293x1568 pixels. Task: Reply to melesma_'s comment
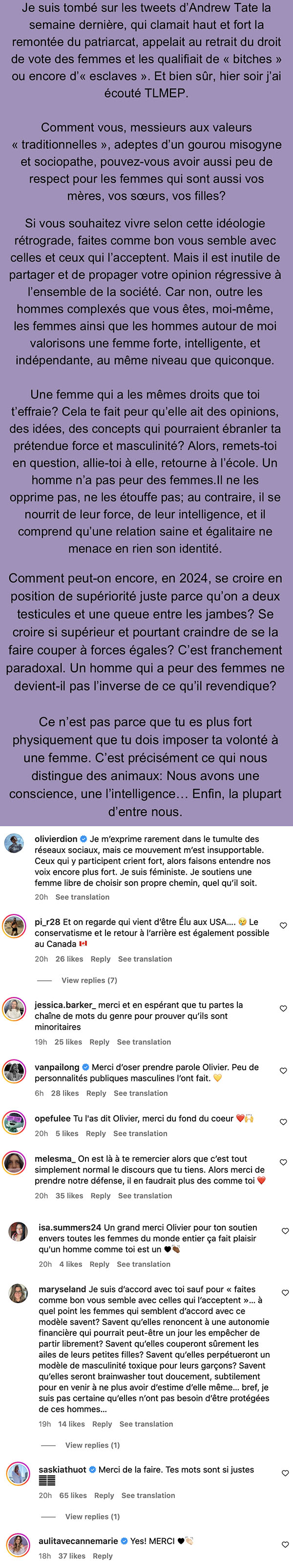coord(100,1195)
